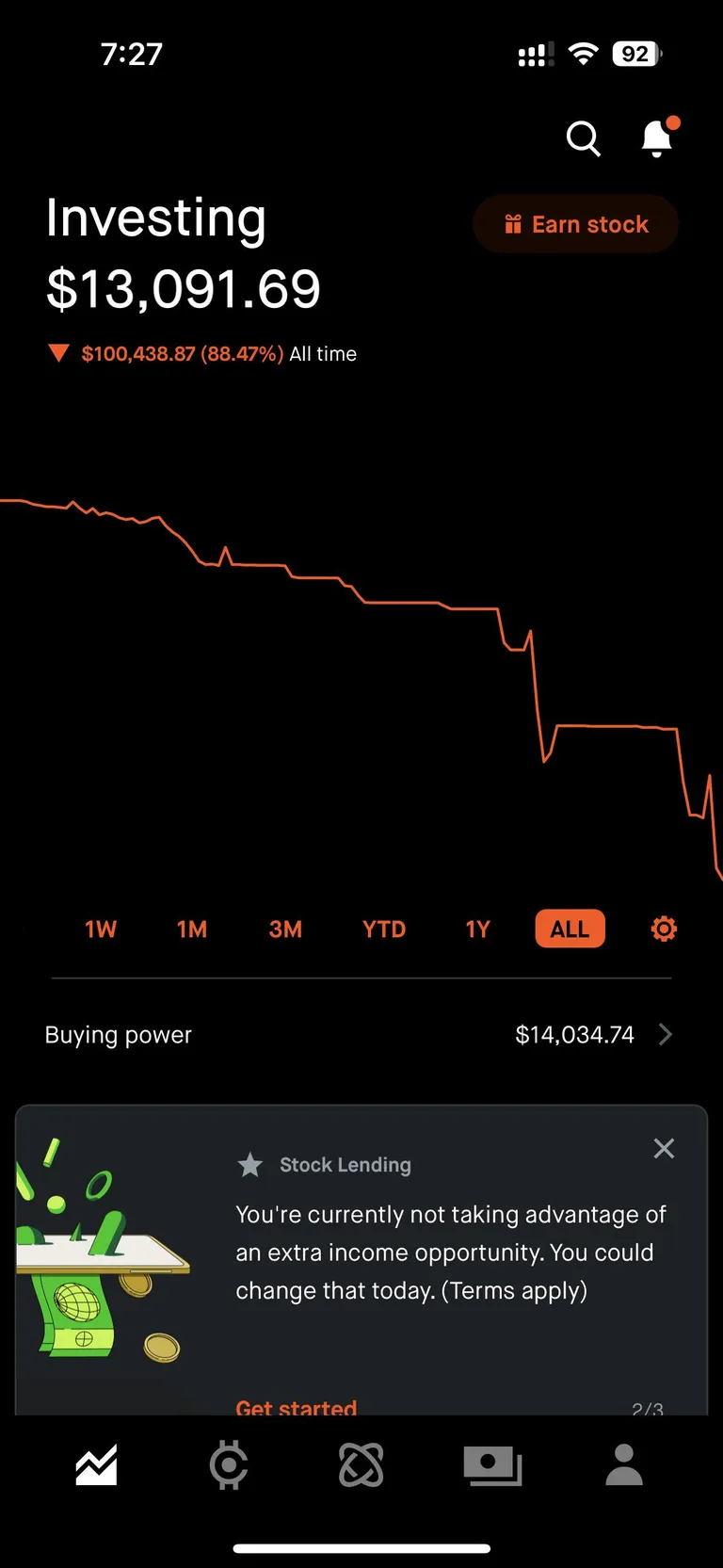This screenshot has height=1568, width=723.
Task: Switch chart to 1W range
Action: (101, 929)
